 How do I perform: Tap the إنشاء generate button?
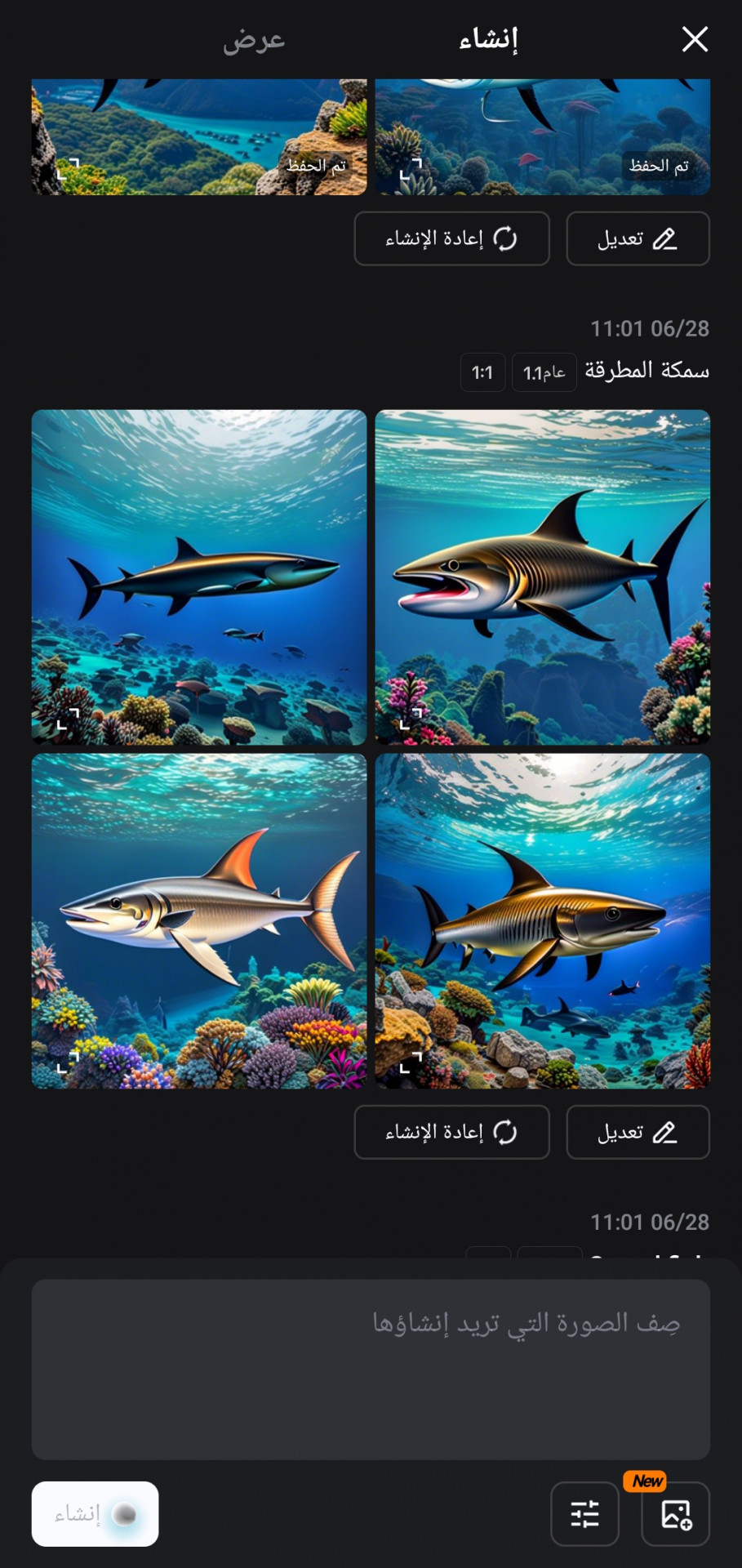pos(95,1513)
